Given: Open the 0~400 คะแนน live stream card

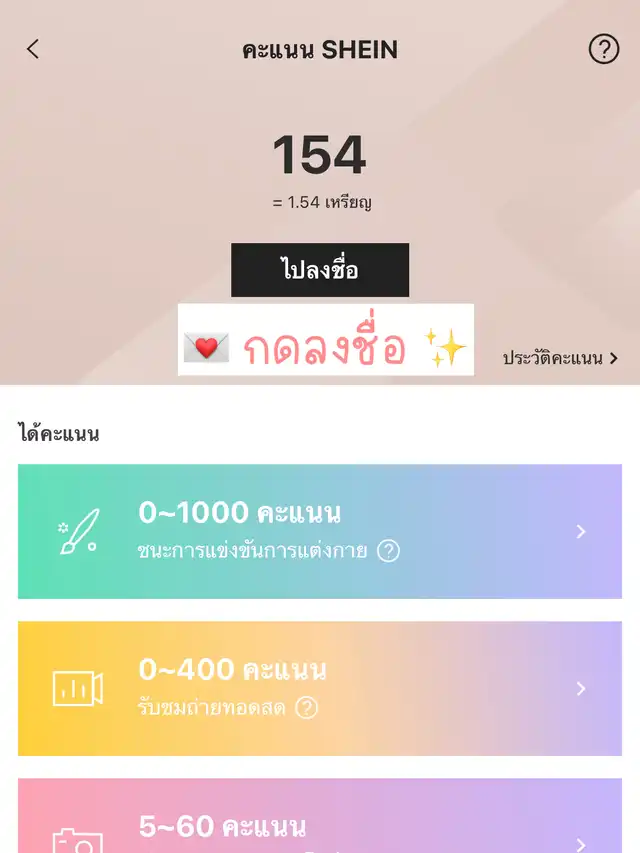Looking at the screenshot, I should click(320, 688).
